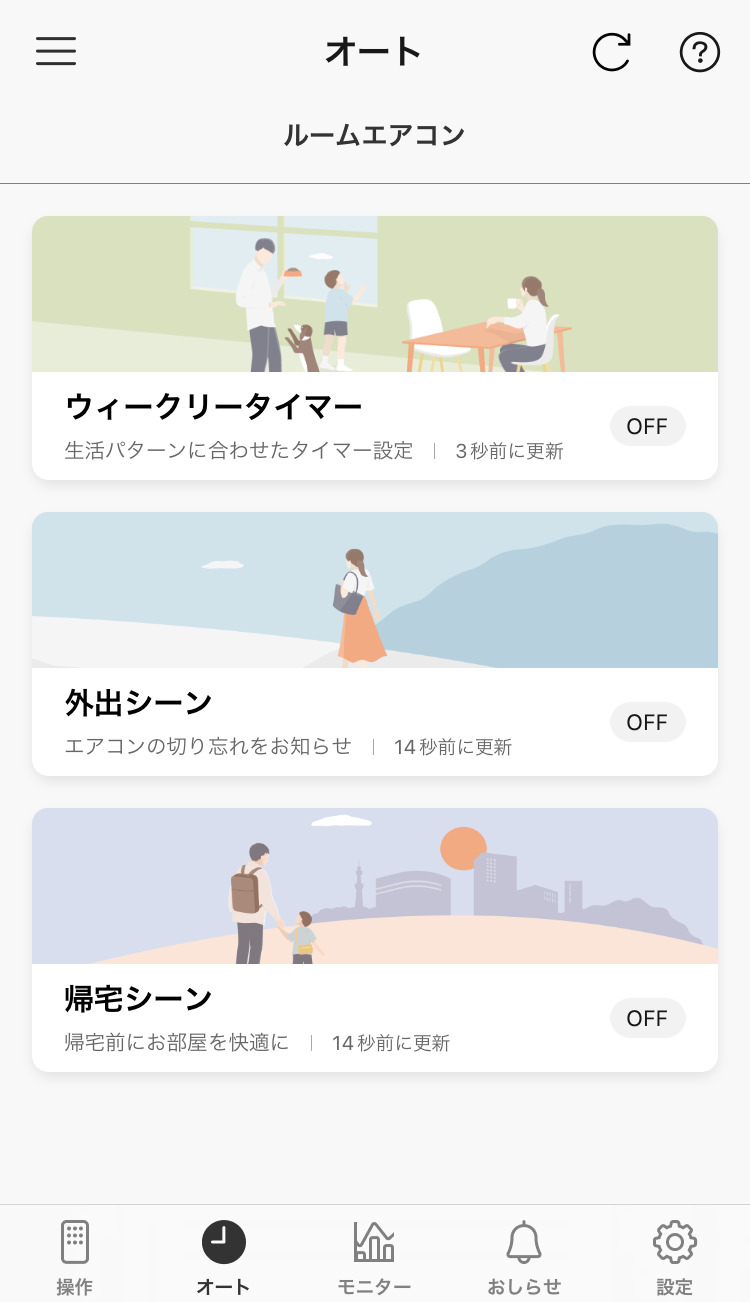Open the 外出シーン card
The width and height of the screenshot is (750, 1302).
point(375,644)
